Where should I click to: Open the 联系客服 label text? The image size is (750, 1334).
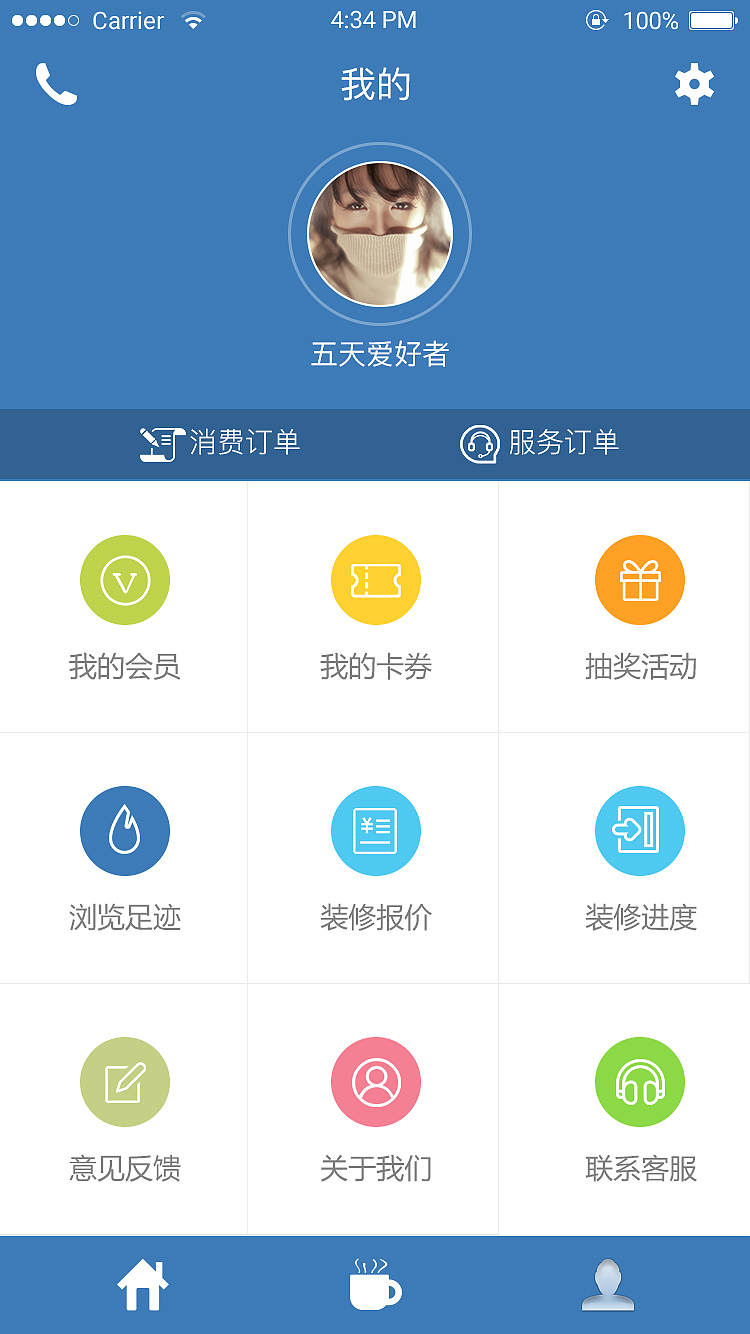pos(639,1168)
